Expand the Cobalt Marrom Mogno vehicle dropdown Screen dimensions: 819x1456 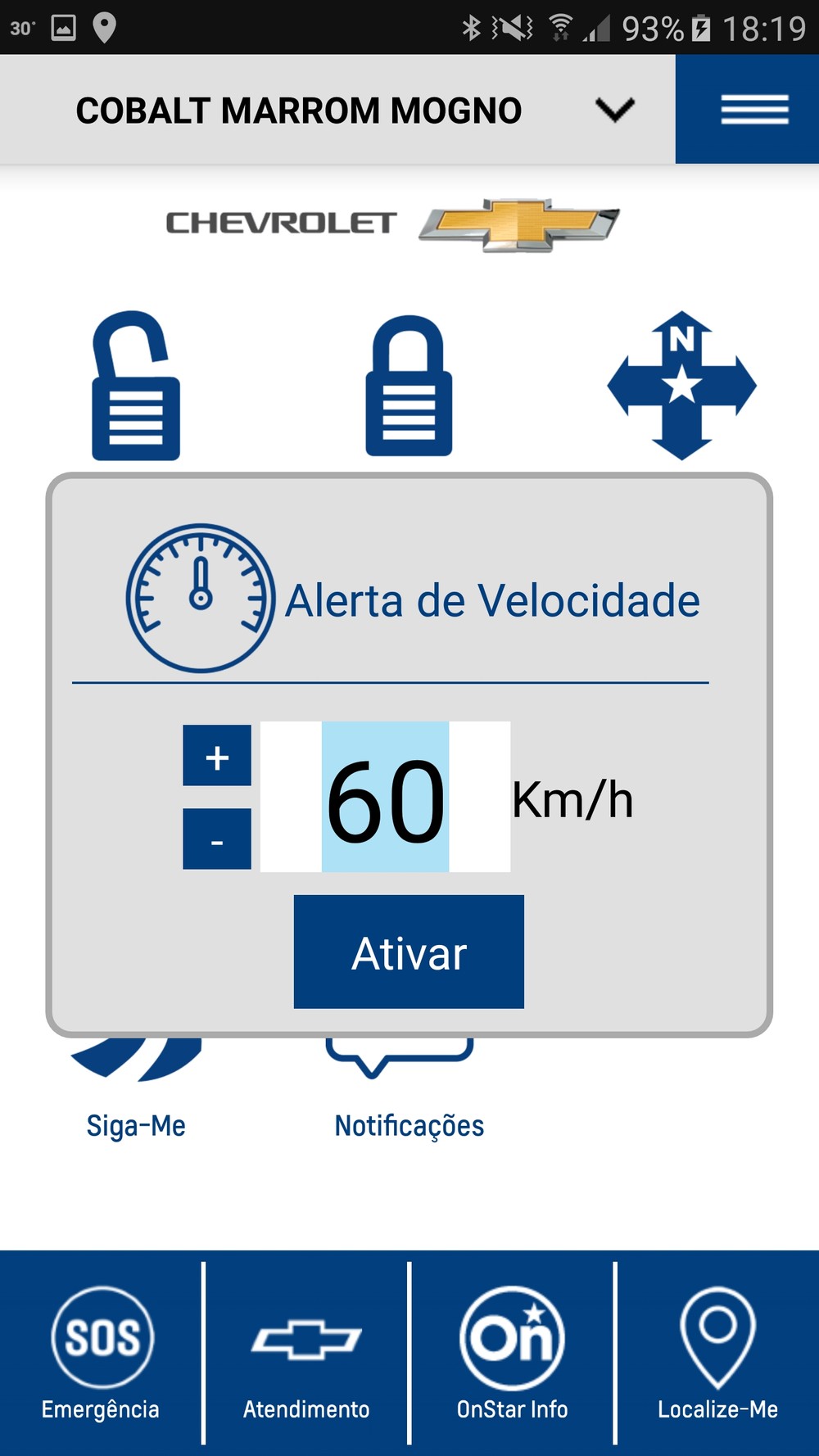[614, 110]
